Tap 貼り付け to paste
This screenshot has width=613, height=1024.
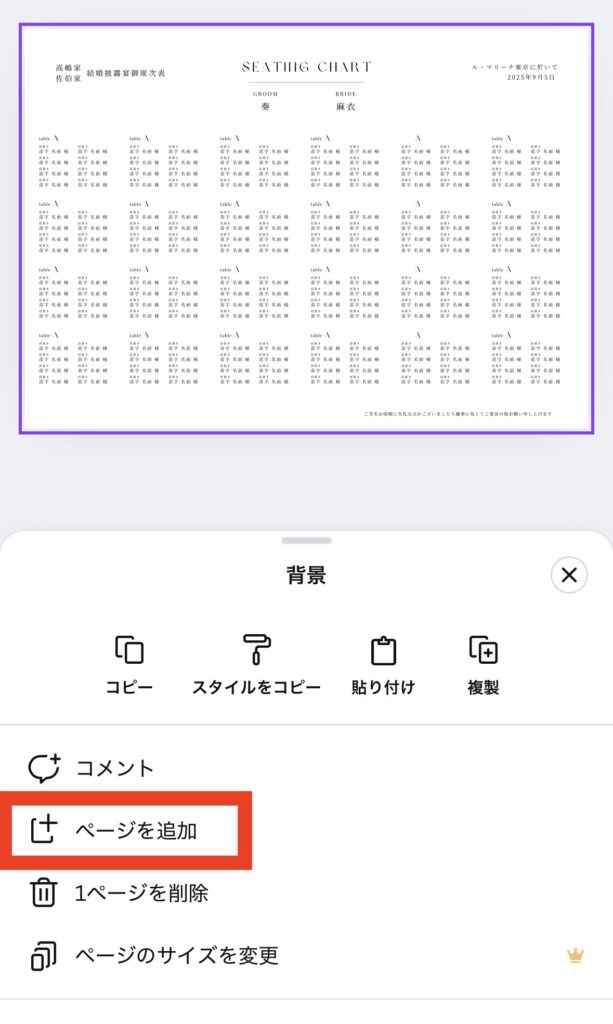(384, 664)
